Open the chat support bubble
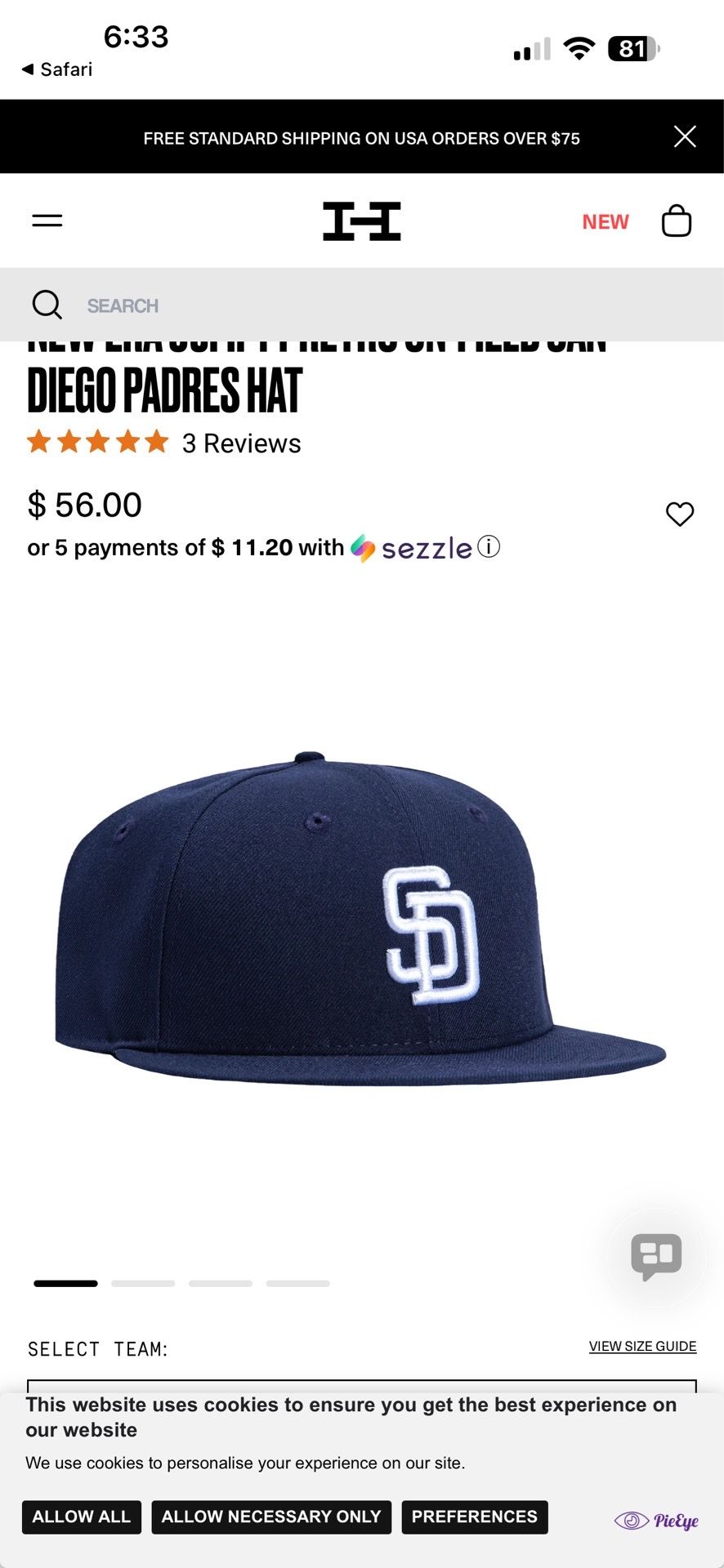This screenshot has height=1568, width=724. [656, 1256]
